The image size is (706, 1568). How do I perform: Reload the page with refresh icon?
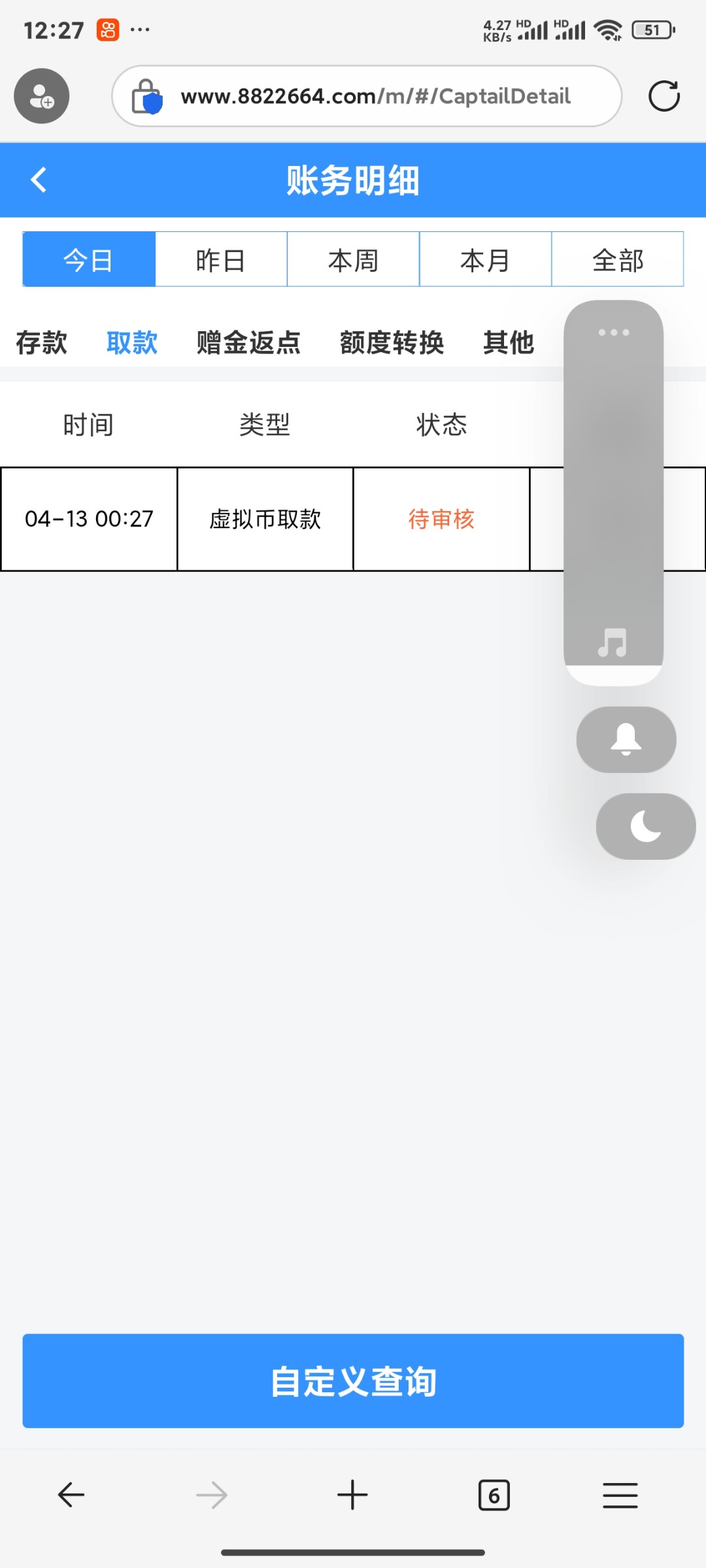pos(664,96)
